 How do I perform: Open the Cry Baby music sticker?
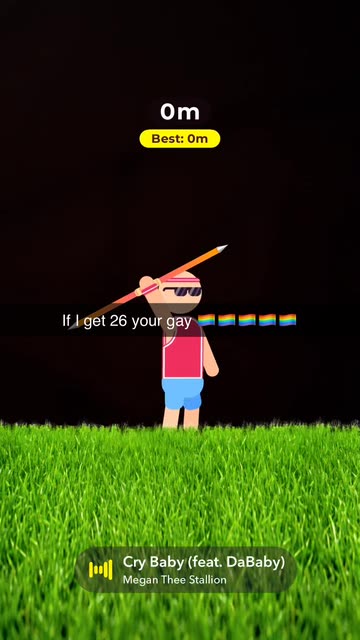(x=186, y=569)
